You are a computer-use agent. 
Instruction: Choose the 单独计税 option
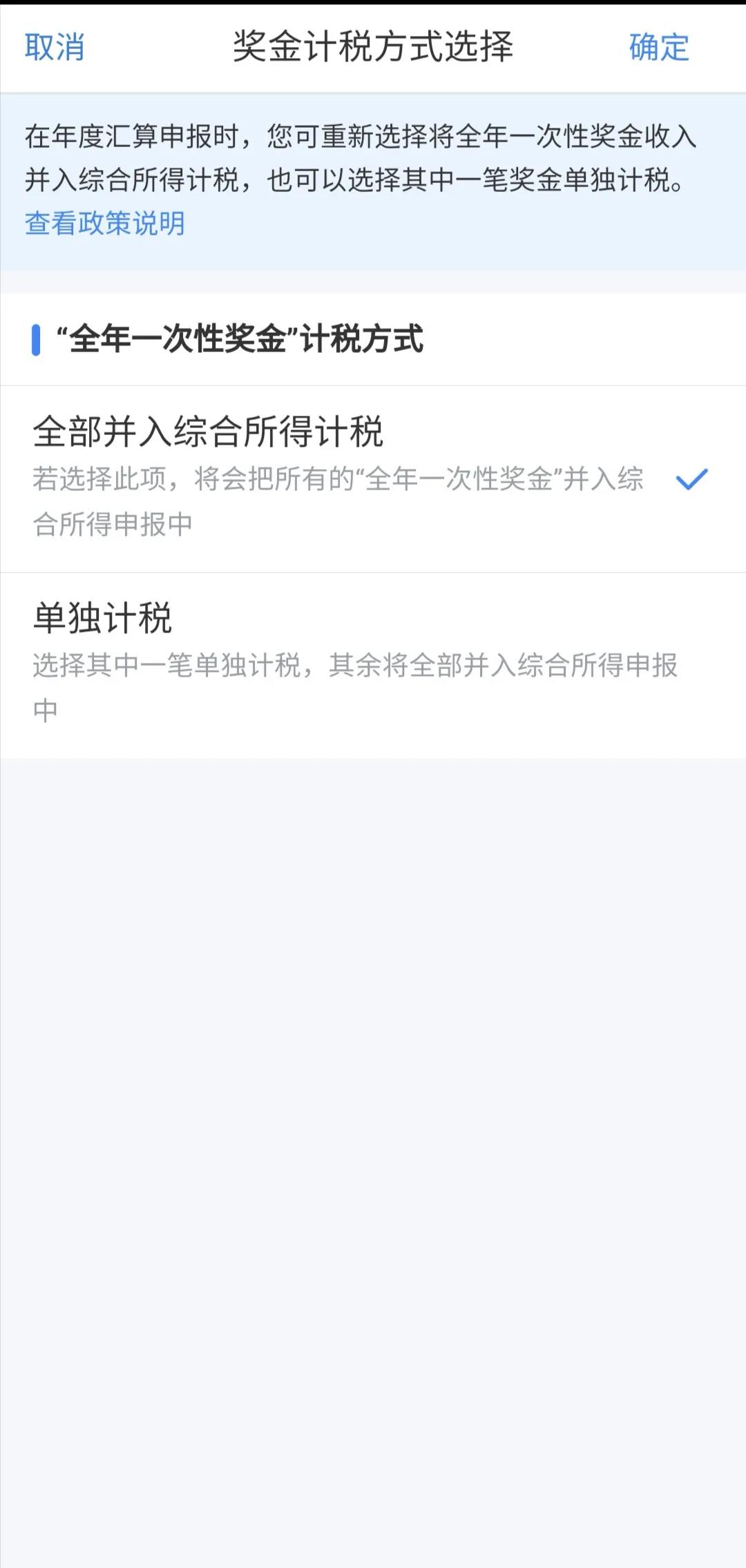[x=373, y=666]
